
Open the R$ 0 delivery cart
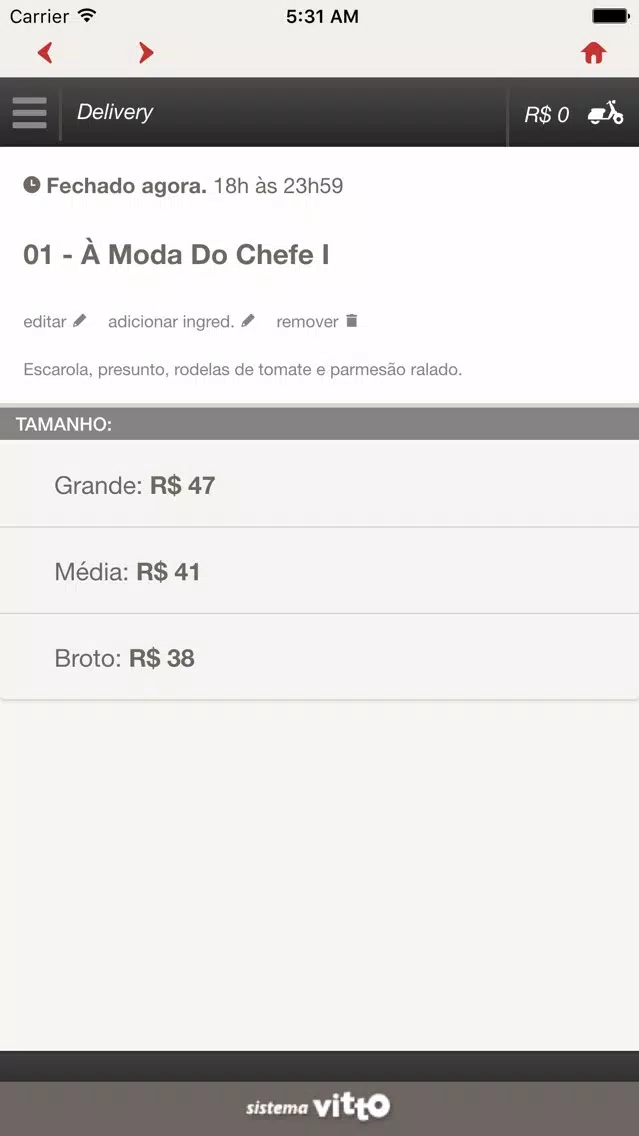coord(574,114)
